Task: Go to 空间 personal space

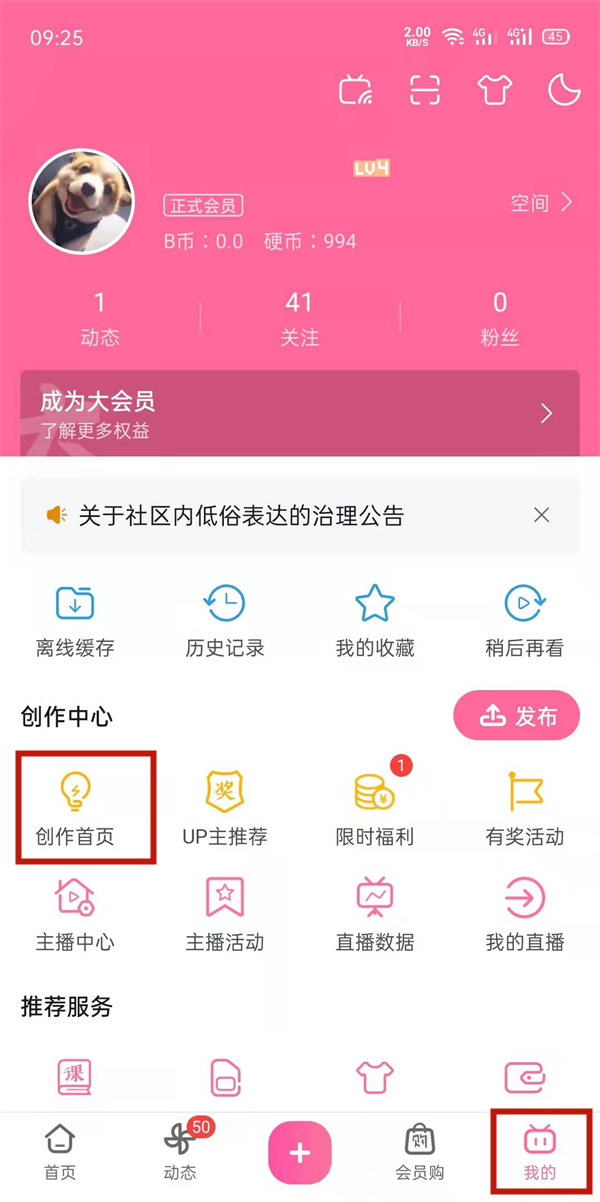Action: 541,203
